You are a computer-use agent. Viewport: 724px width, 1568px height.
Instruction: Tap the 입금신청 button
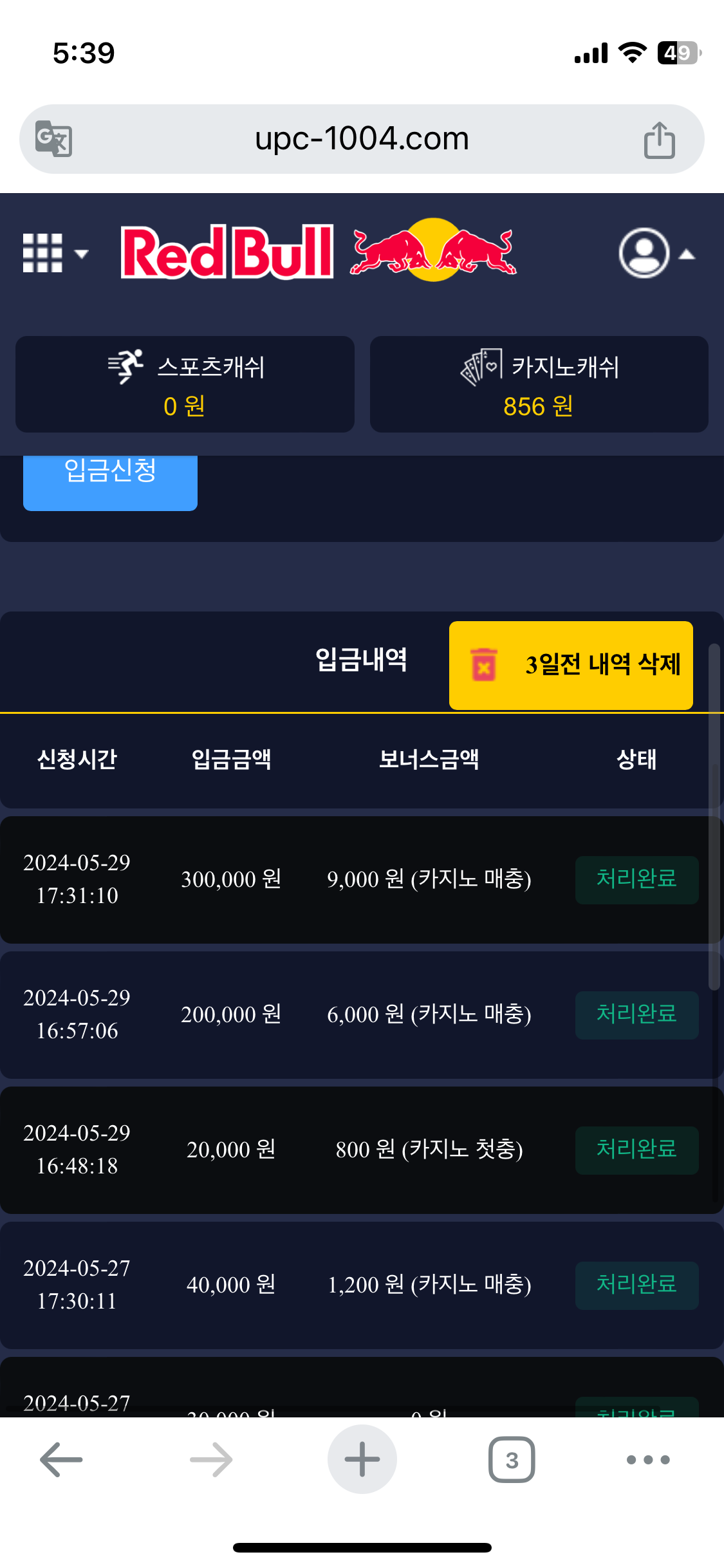pos(110,478)
